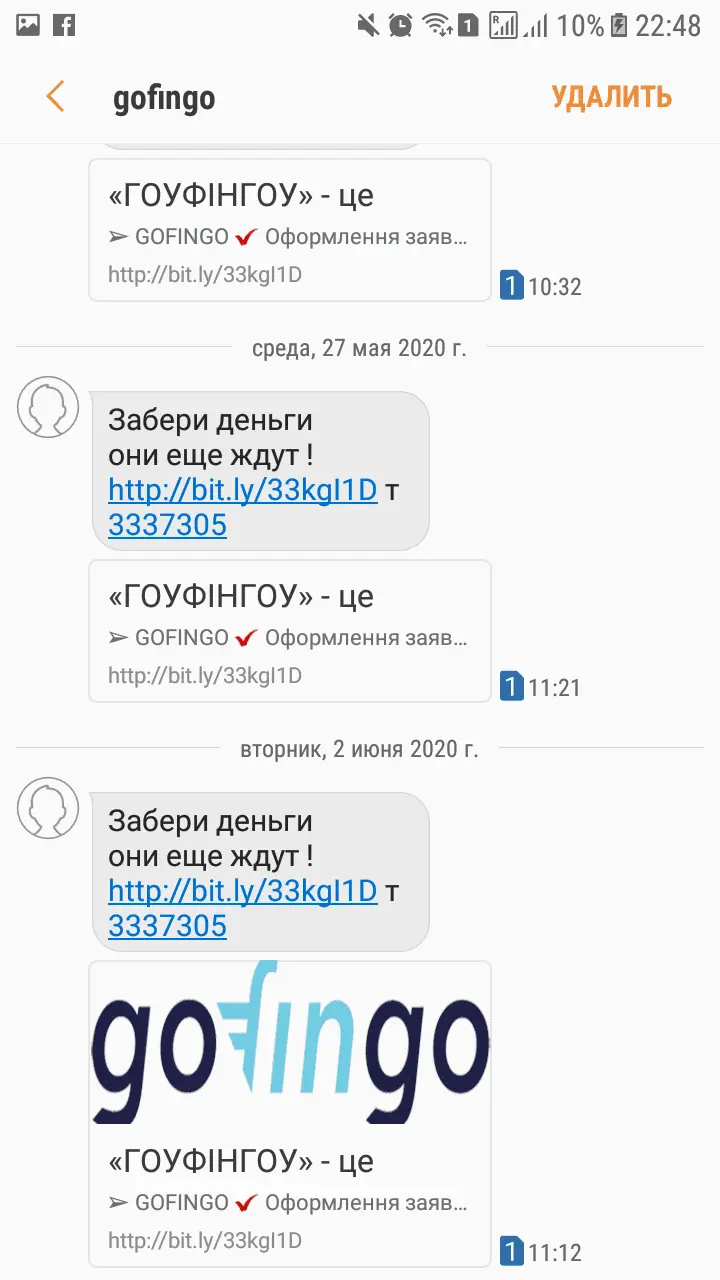
Task: Go back to the conversation list
Action: point(55,97)
